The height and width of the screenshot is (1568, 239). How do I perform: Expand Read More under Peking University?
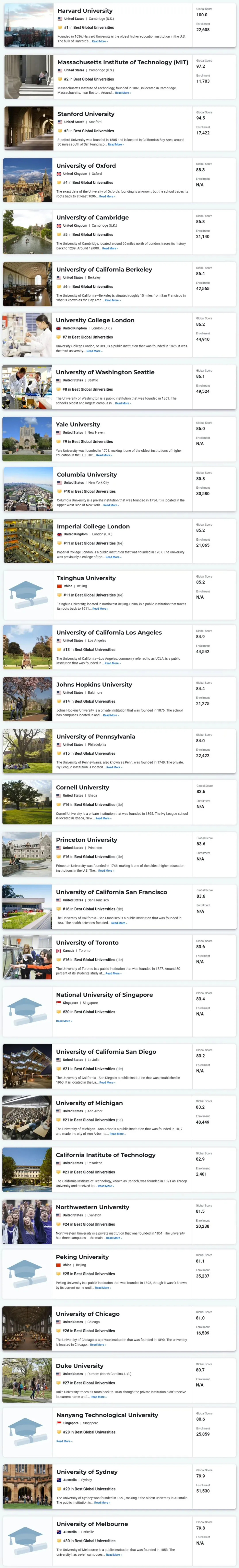pyautogui.click(x=103, y=1287)
